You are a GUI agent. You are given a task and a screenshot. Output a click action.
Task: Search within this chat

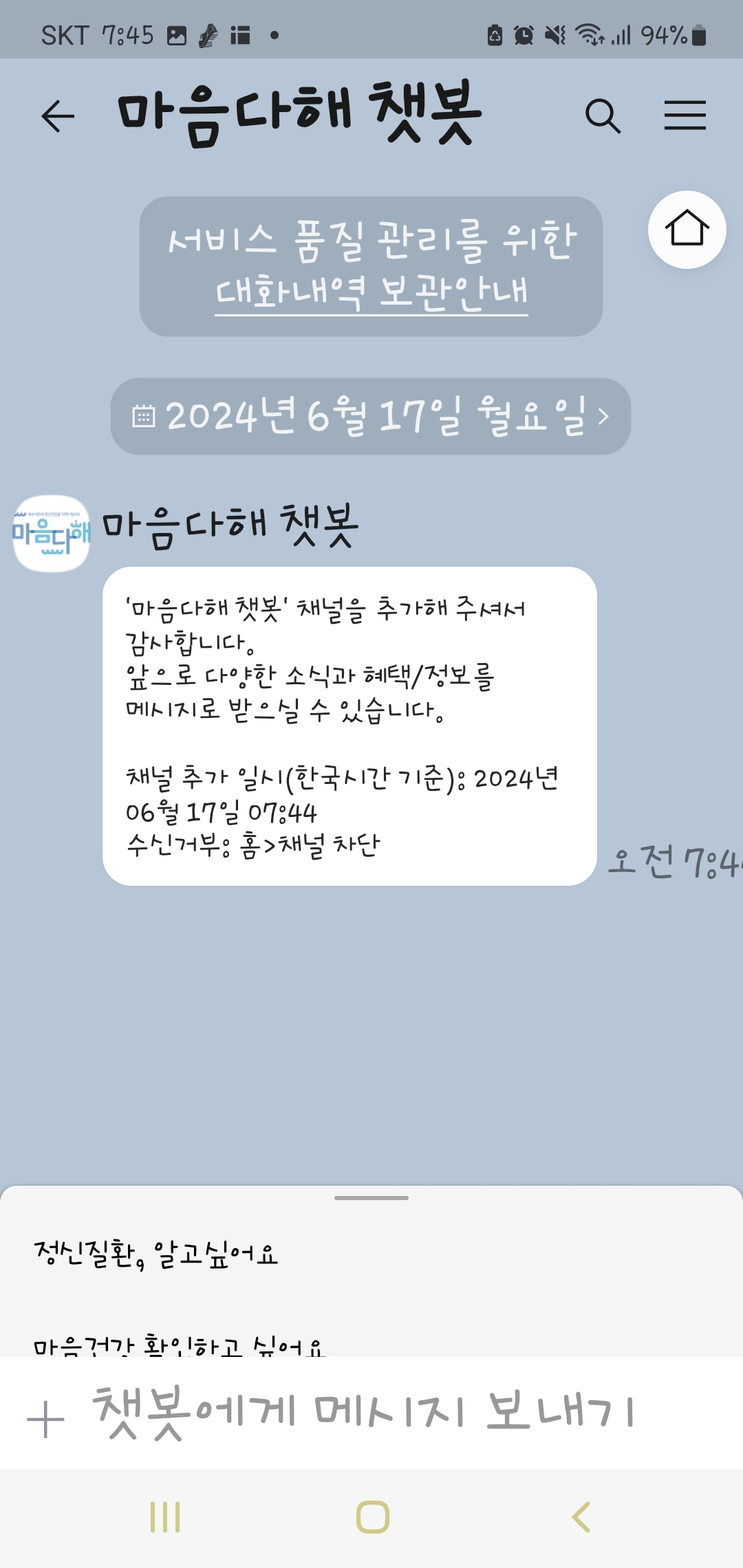coord(603,116)
